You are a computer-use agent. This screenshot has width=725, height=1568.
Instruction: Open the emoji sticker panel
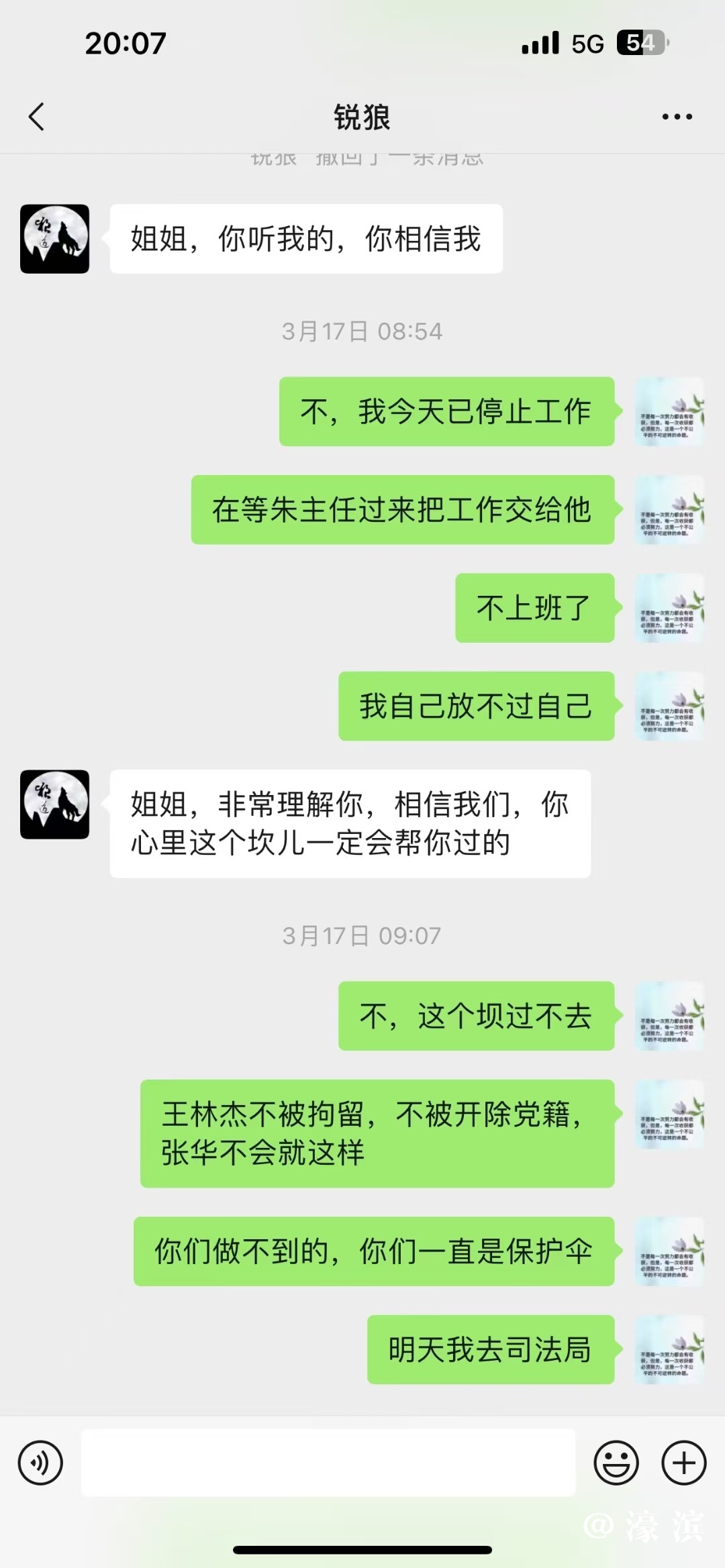point(616,1463)
